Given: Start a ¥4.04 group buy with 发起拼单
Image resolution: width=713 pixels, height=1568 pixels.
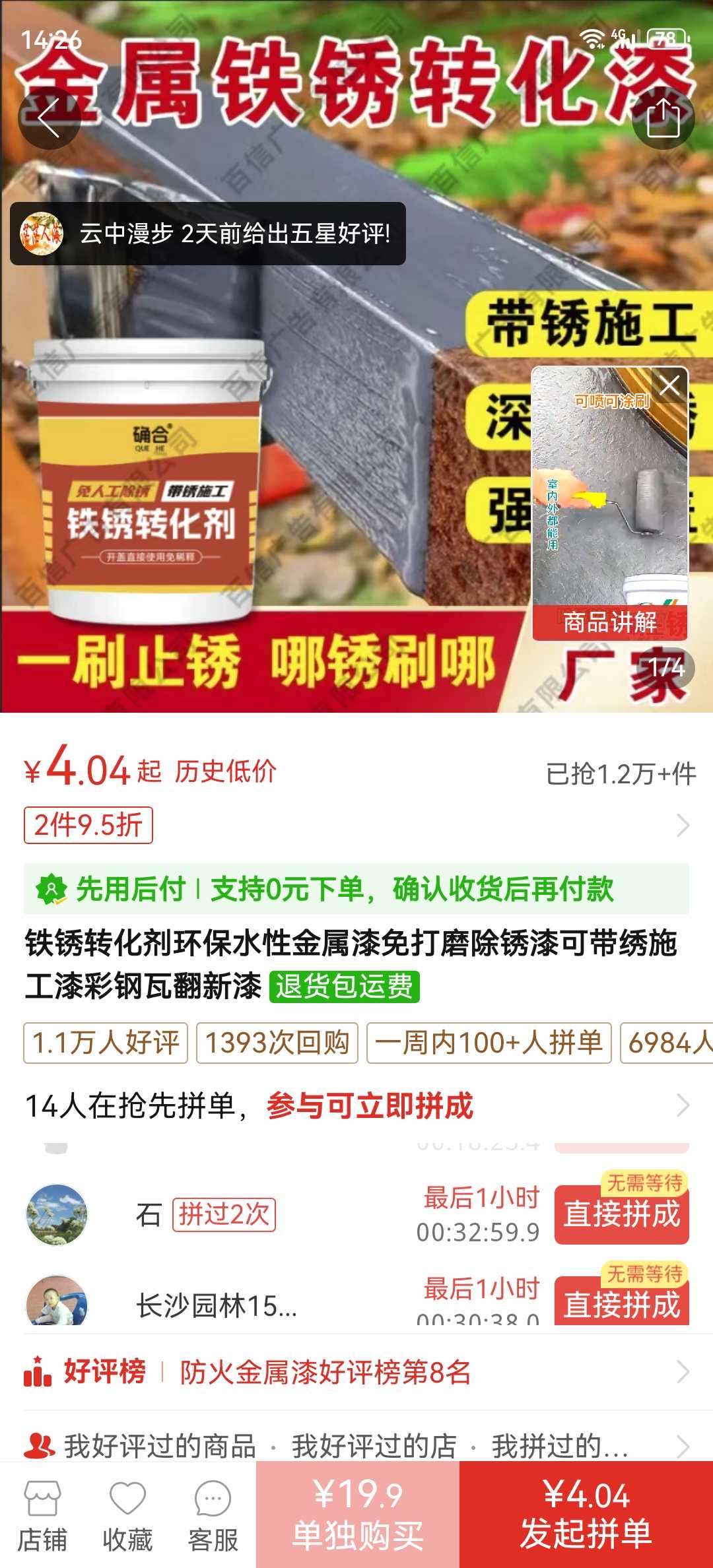Looking at the screenshot, I should 586,1515.
